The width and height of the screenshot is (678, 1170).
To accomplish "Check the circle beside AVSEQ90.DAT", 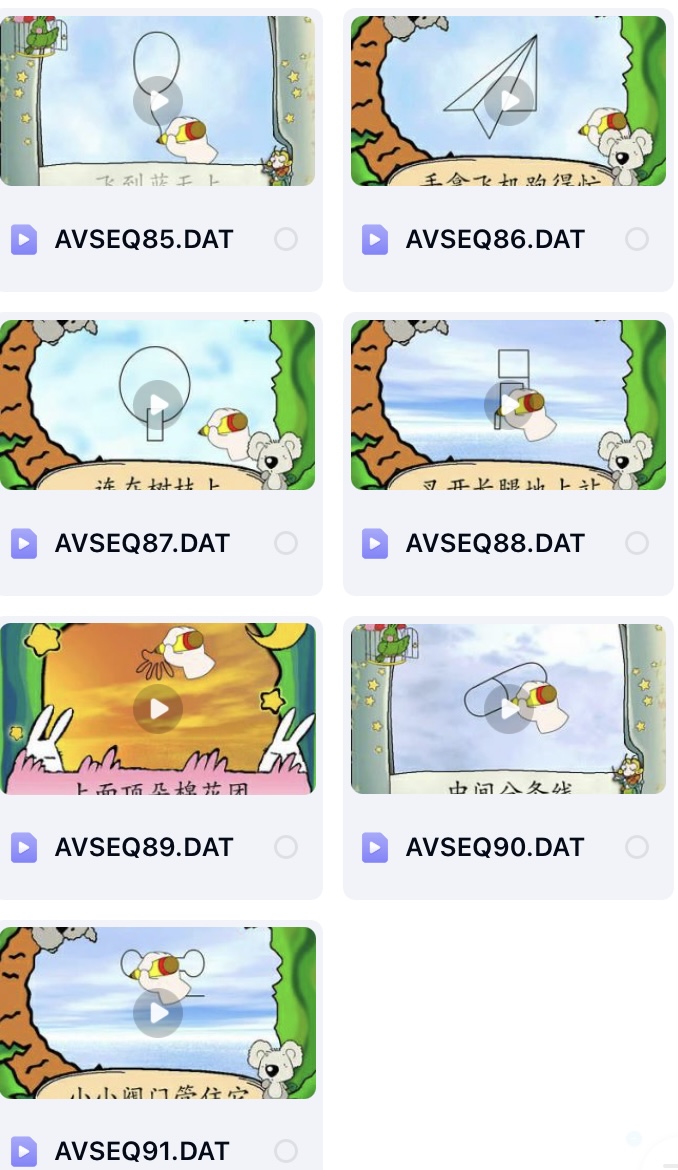I will tap(637, 847).
